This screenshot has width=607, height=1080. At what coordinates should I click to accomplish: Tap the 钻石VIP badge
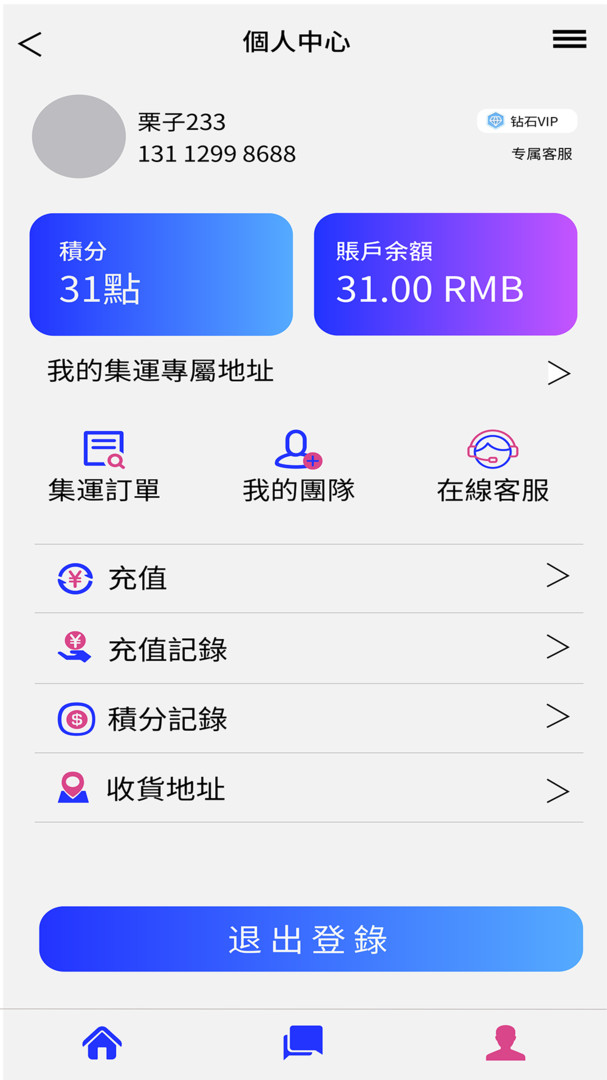pos(527,121)
